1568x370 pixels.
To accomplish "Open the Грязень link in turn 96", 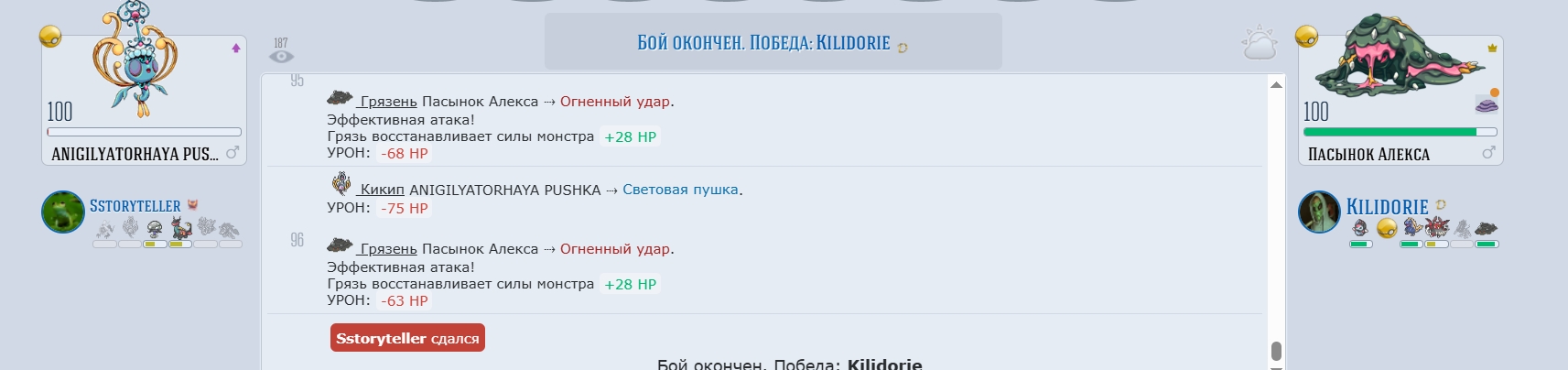I will tap(388, 248).
